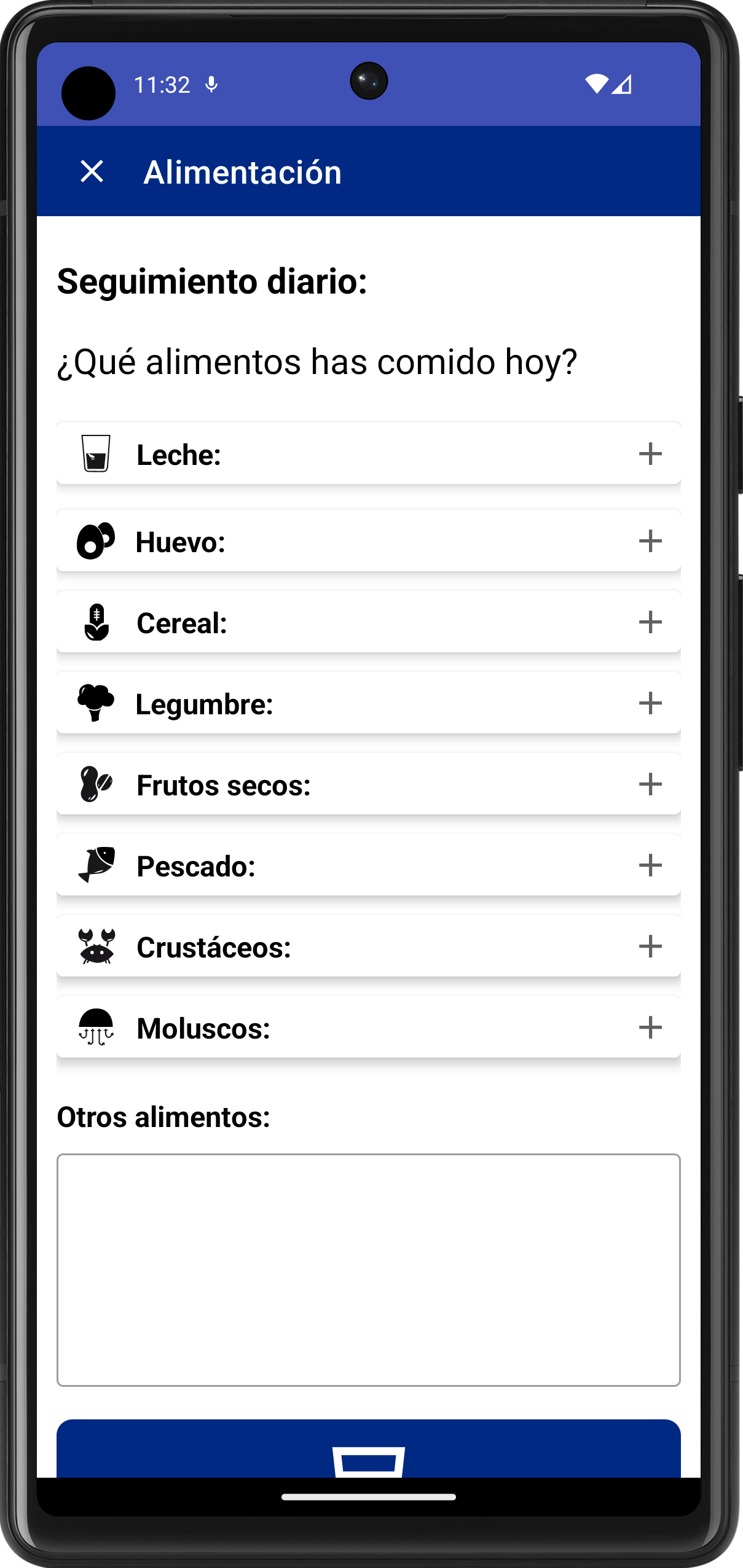Expand the Huevo row
This screenshot has width=743, height=1568.
pos(650,541)
